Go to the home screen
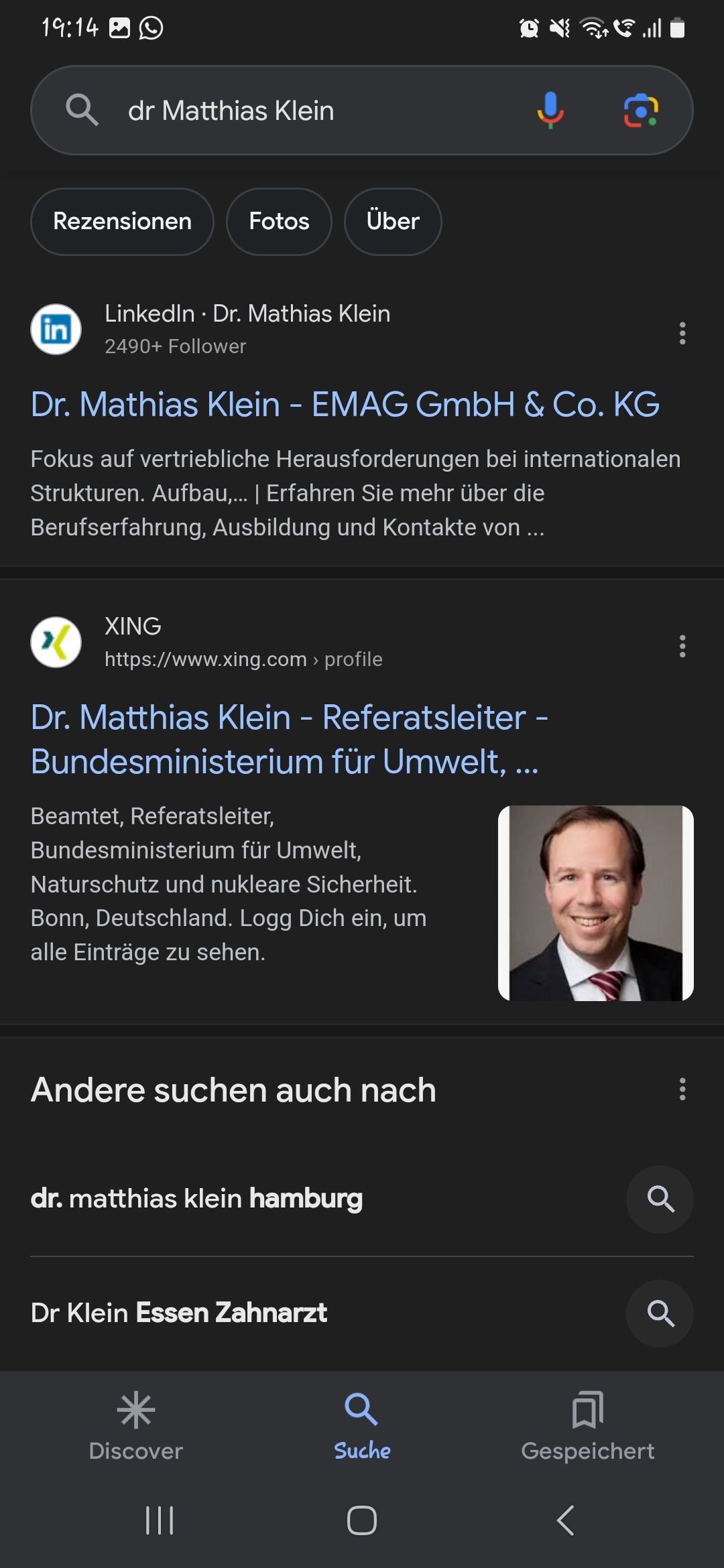Viewport: 724px width, 1568px height. 362,1520
